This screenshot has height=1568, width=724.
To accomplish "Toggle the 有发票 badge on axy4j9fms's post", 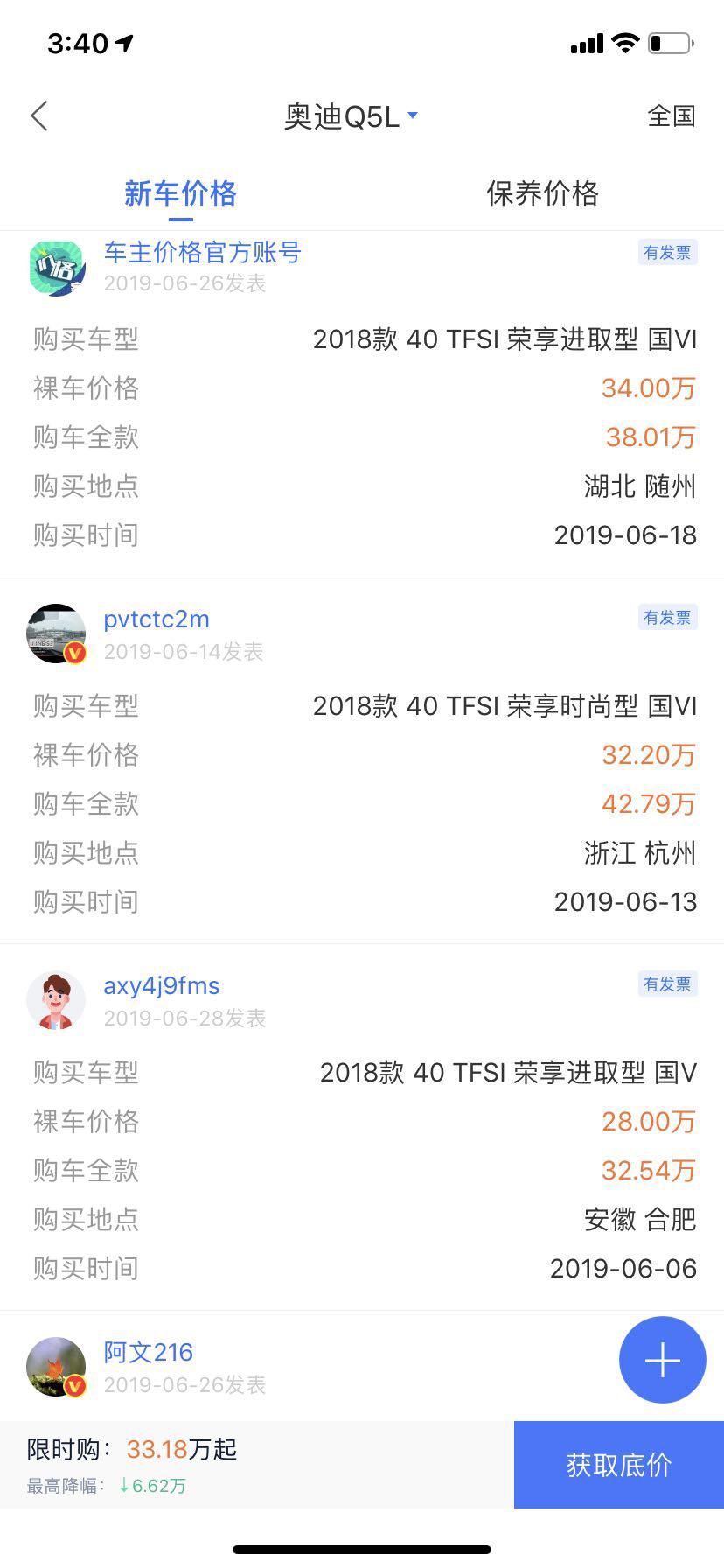I will [x=667, y=984].
